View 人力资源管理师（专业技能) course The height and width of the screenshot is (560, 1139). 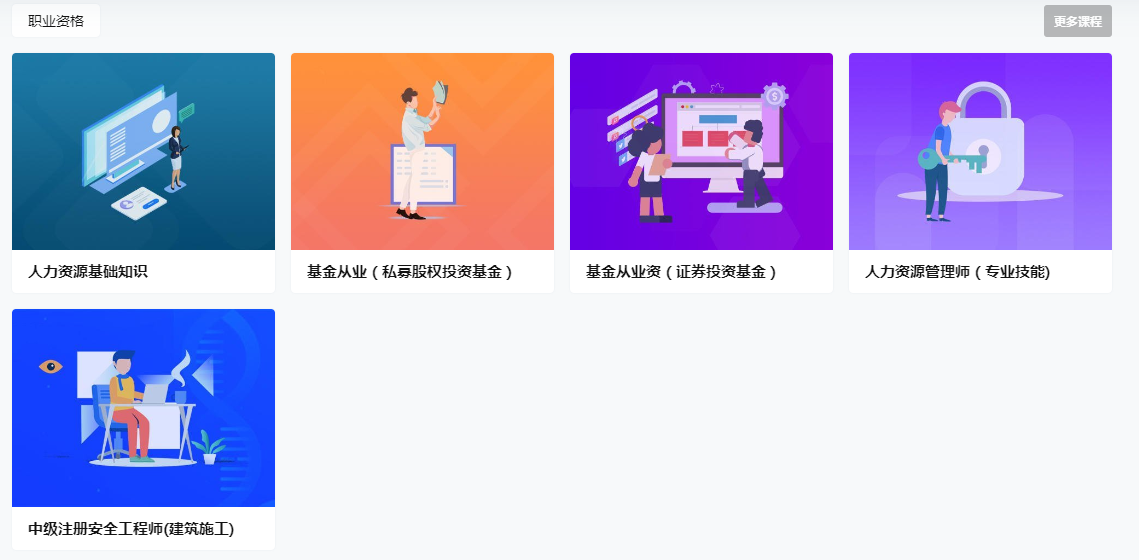pos(980,172)
